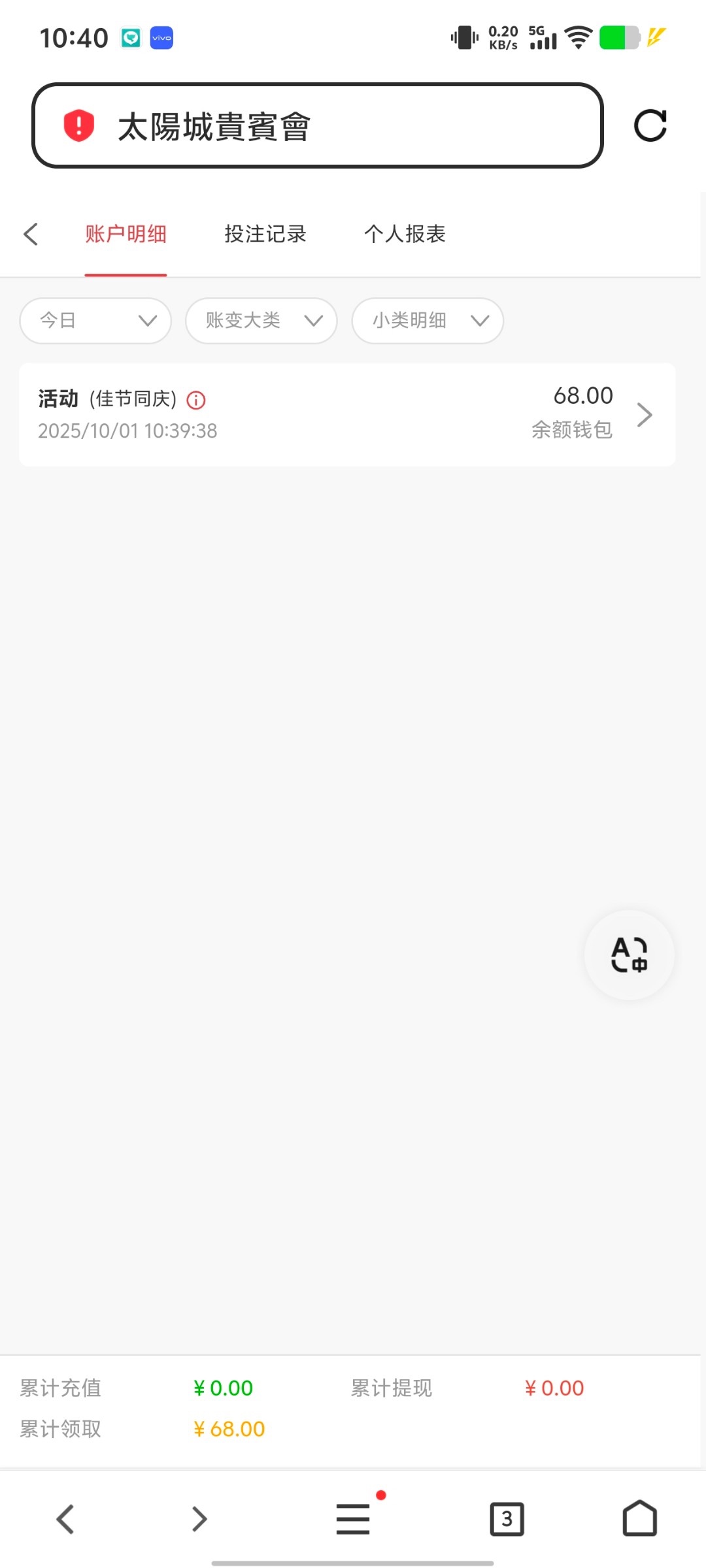This screenshot has width=706, height=1568.
Task: Open the browser menu button
Action: click(x=353, y=1518)
